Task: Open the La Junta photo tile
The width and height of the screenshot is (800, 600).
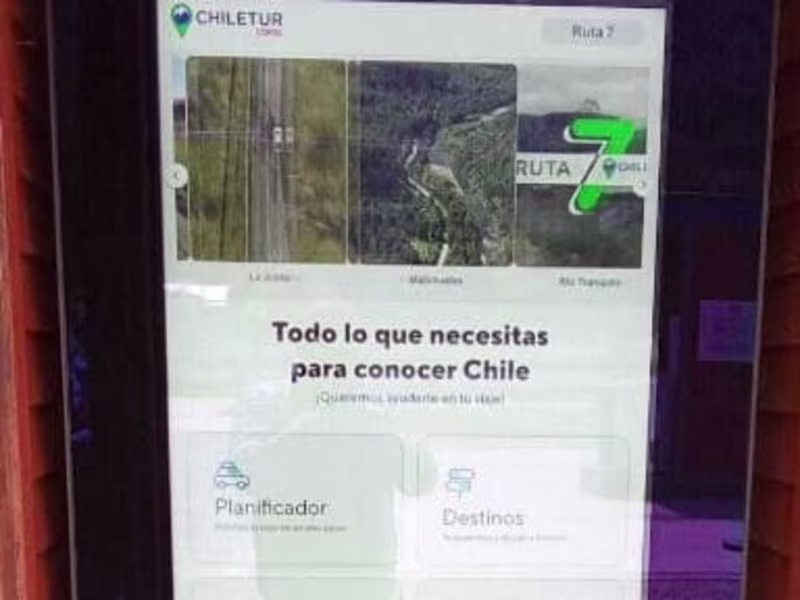Action: pos(266,160)
